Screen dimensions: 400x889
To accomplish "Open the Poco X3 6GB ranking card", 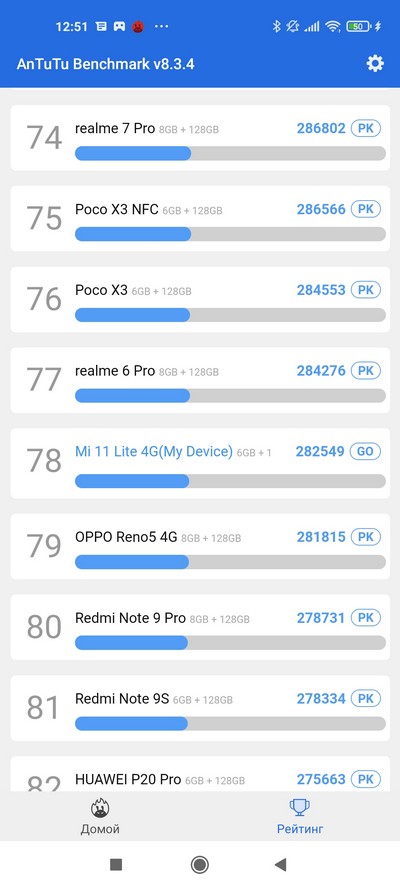I will (200, 299).
